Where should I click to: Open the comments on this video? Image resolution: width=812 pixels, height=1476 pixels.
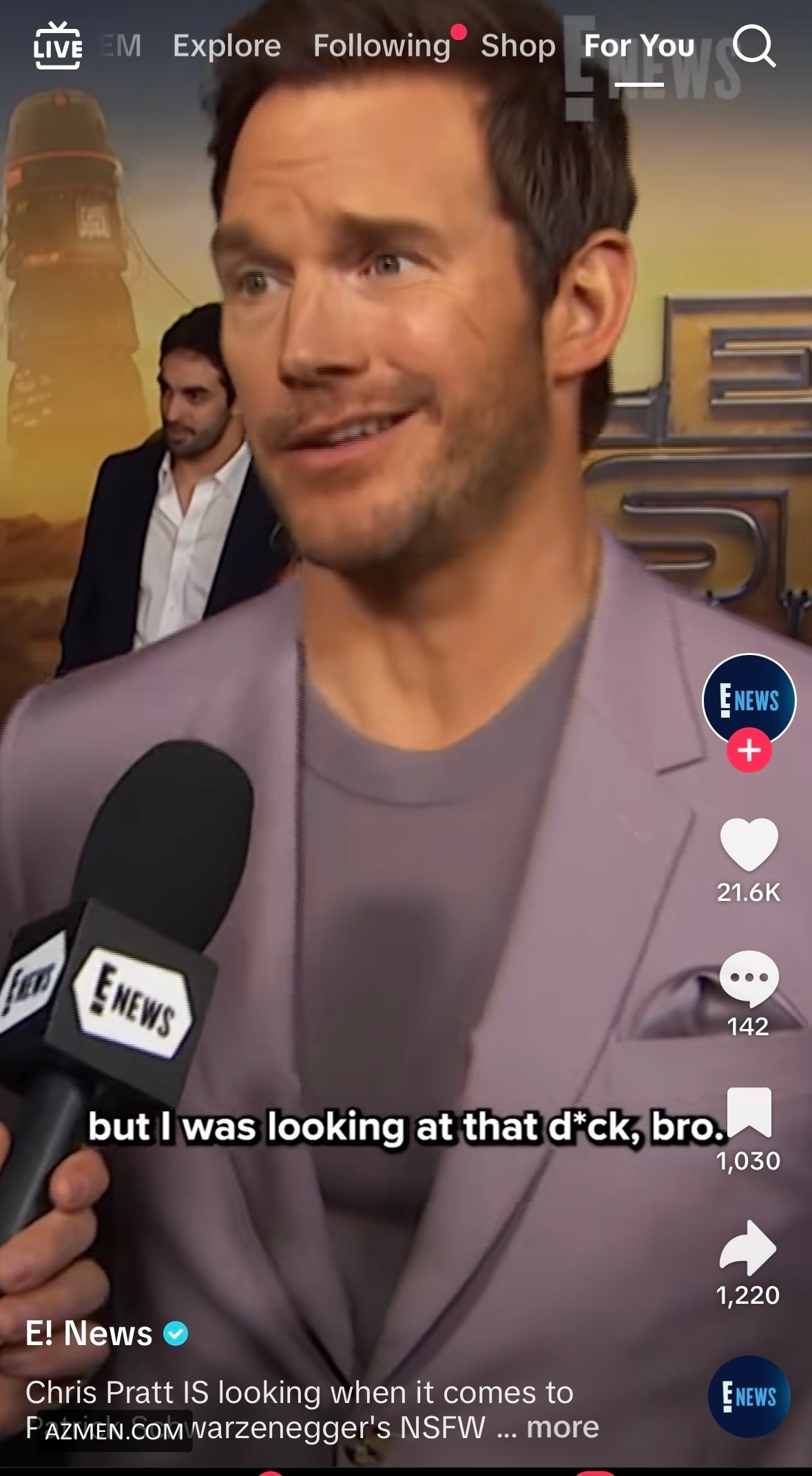[x=749, y=978]
